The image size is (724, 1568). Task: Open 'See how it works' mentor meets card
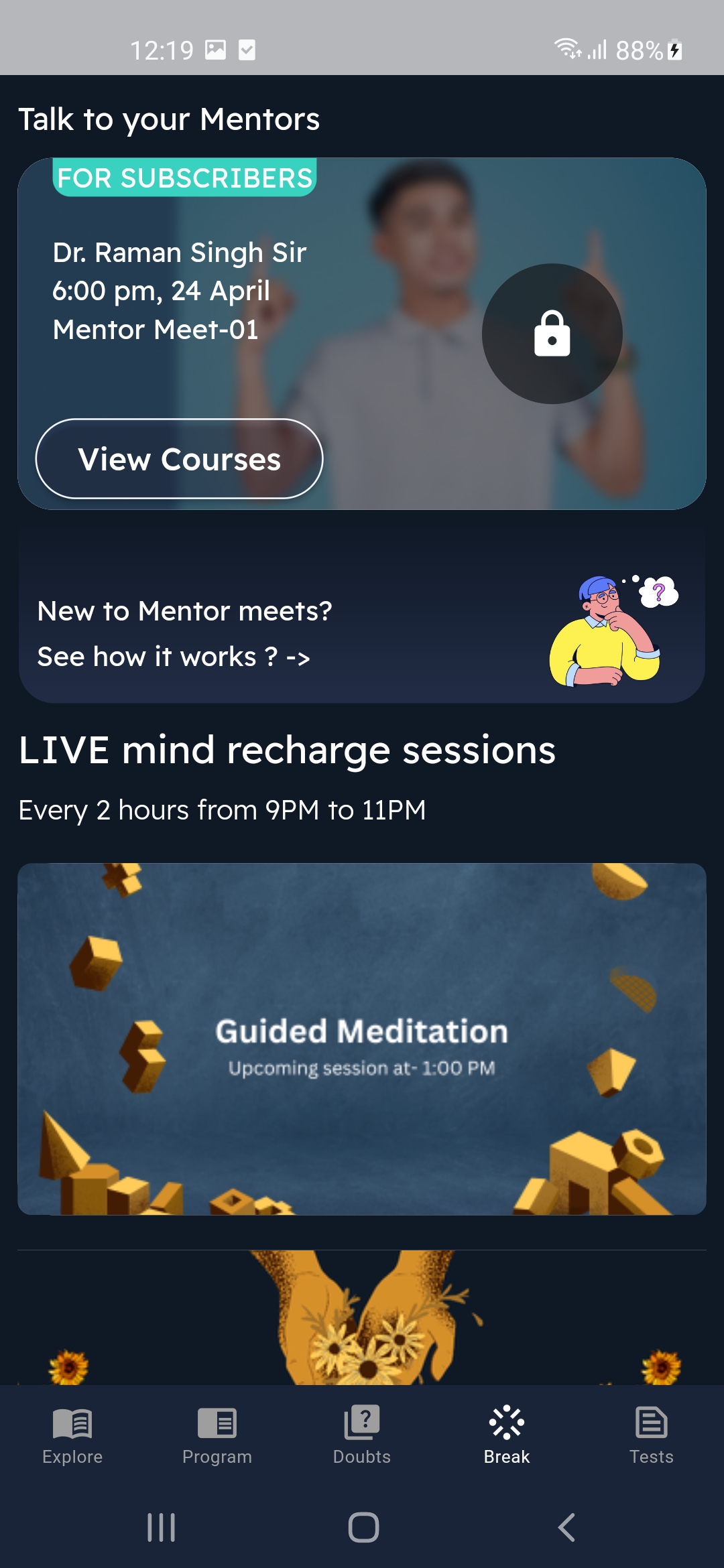361,632
